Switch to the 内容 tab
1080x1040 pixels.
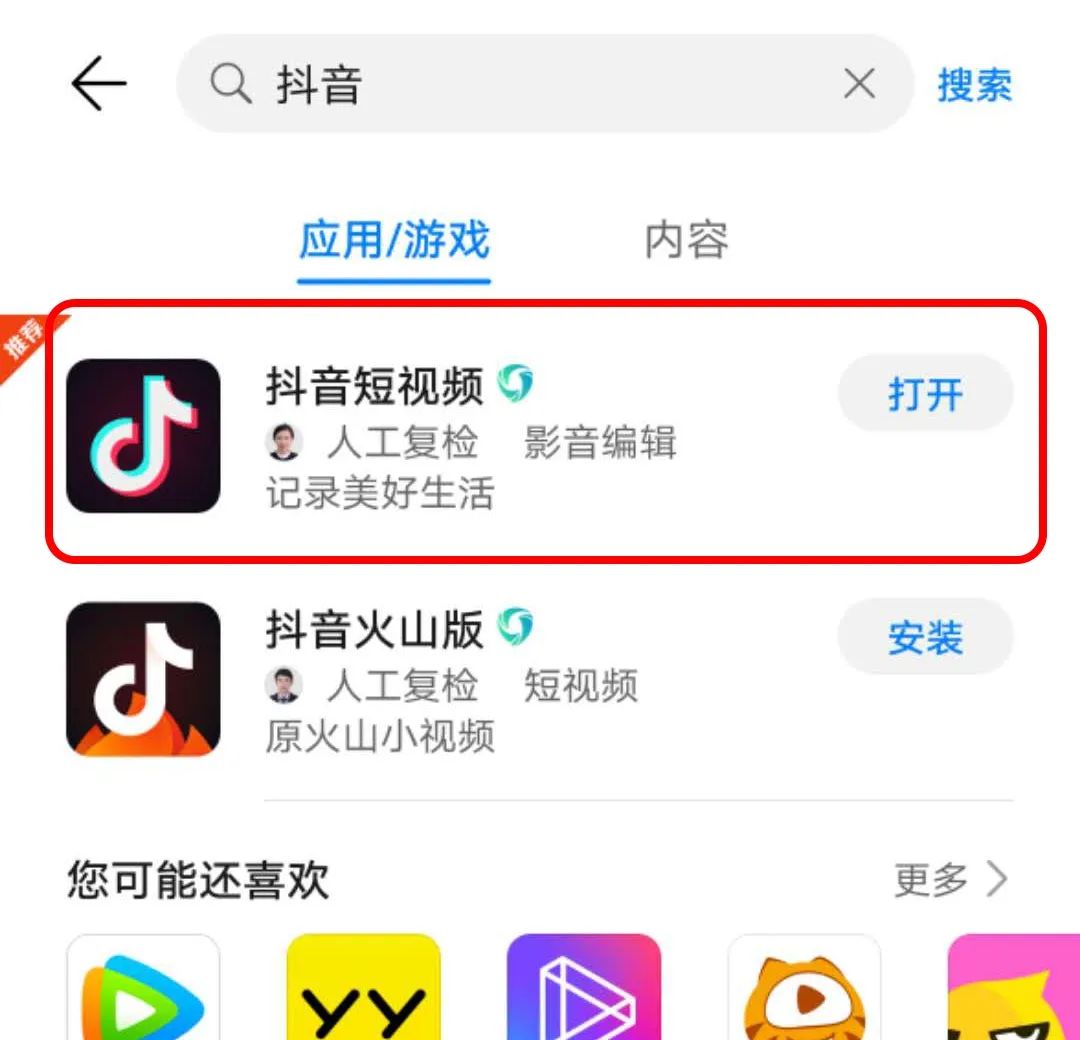click(x=686, y=241)
